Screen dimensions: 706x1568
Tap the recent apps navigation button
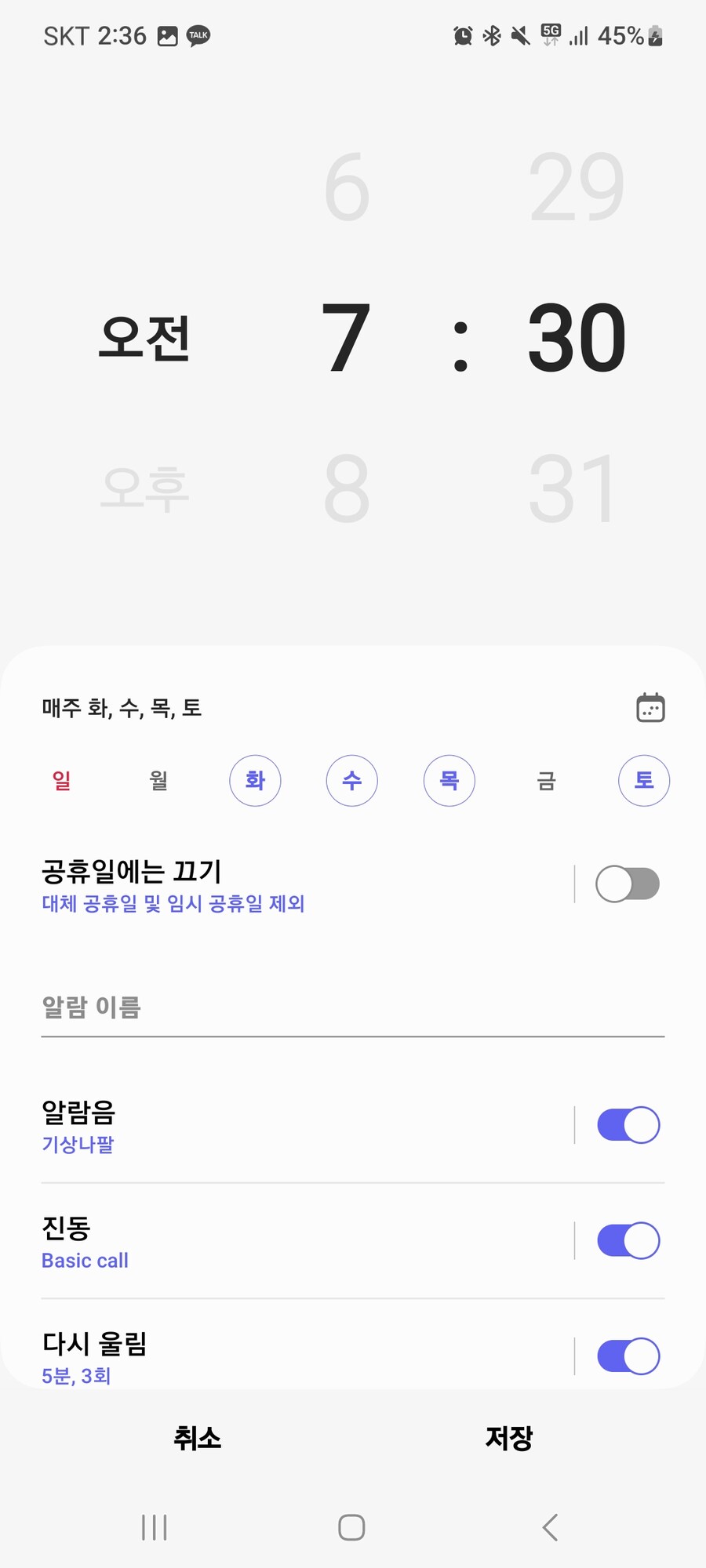pos(154,1527)
